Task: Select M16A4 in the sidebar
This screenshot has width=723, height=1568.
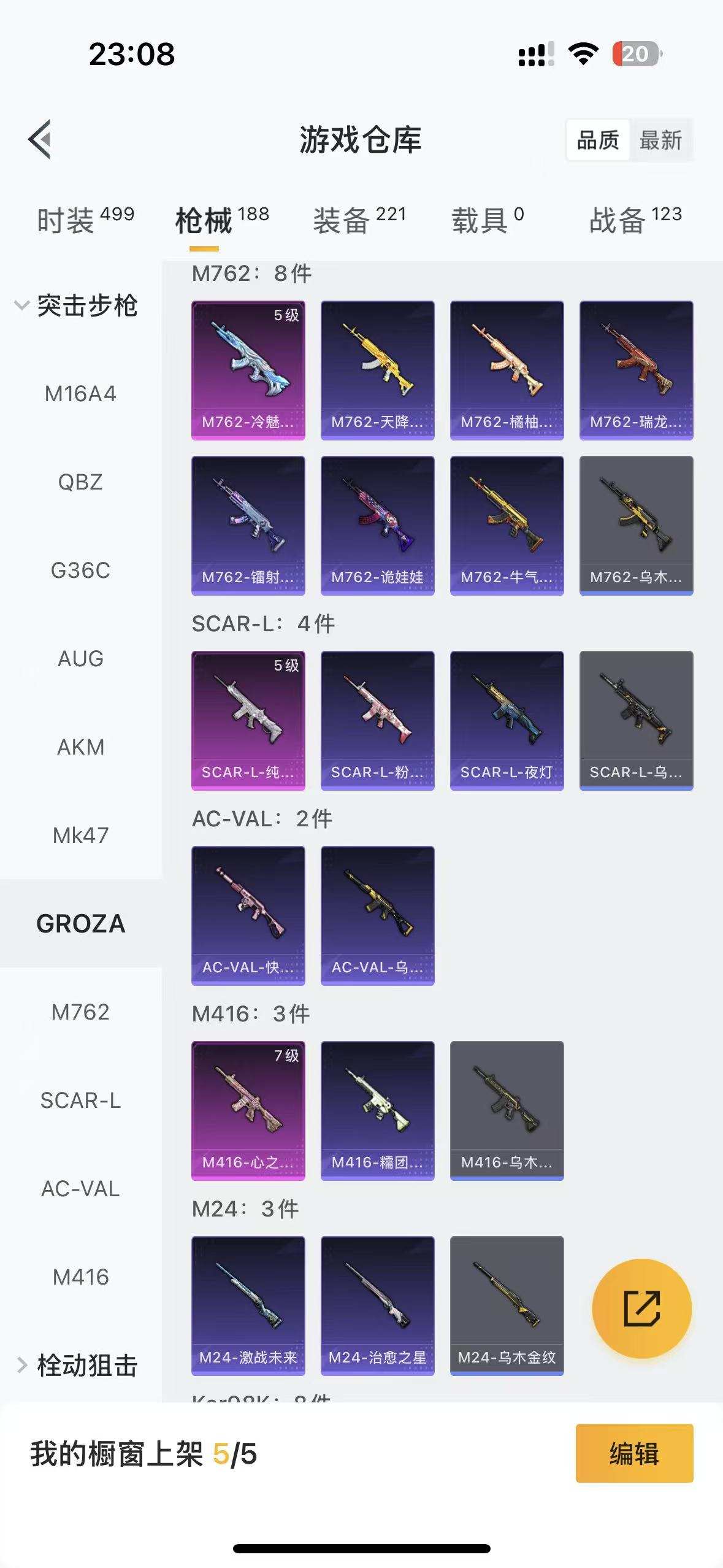Action: (x=80, y=394)
